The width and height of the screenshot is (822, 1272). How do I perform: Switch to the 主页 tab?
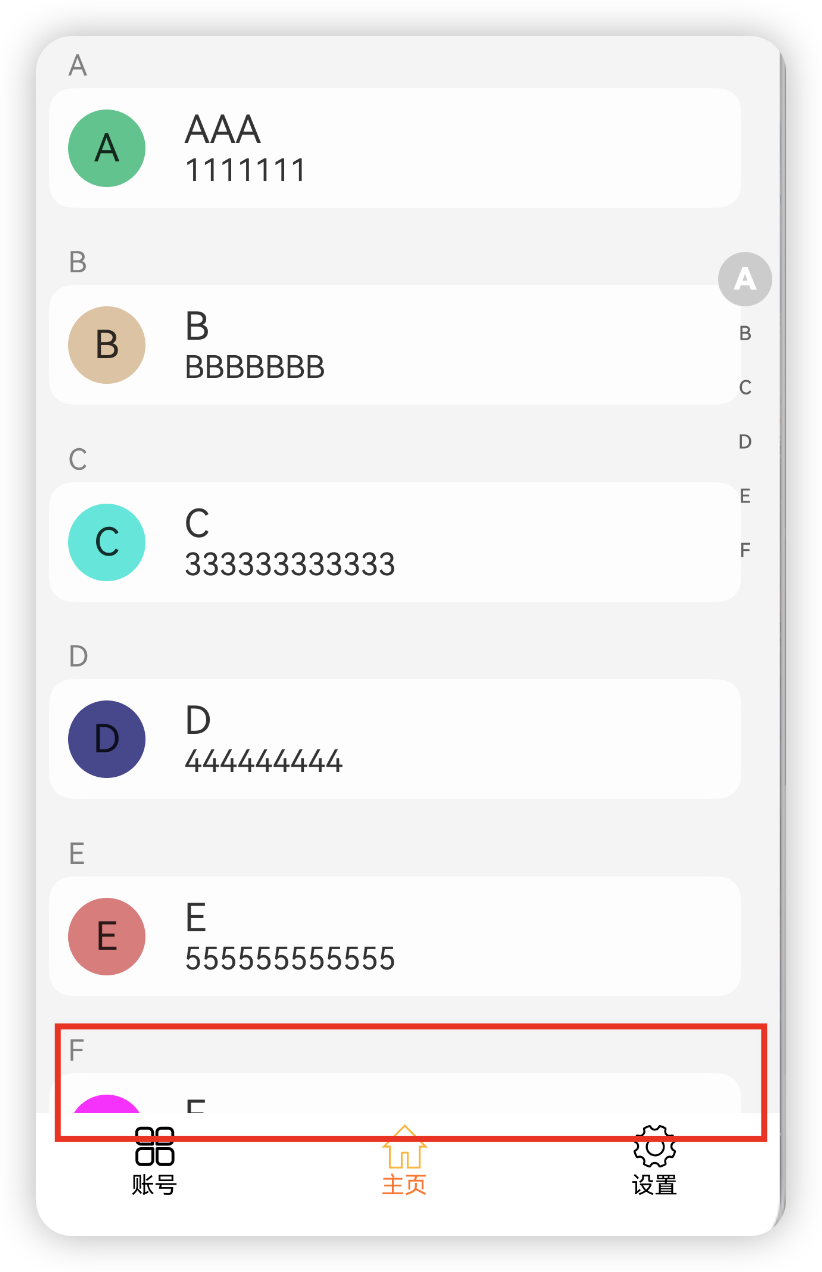404,1161
